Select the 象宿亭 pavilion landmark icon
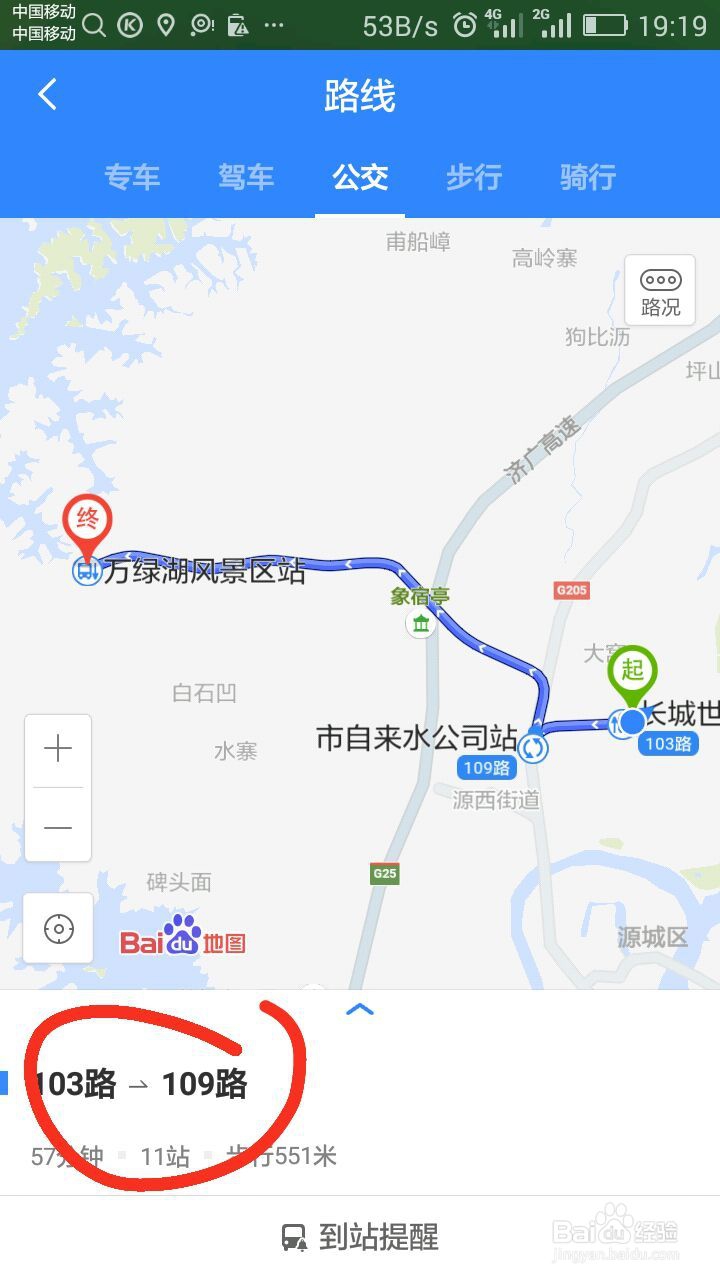 [x=420, y=623]
